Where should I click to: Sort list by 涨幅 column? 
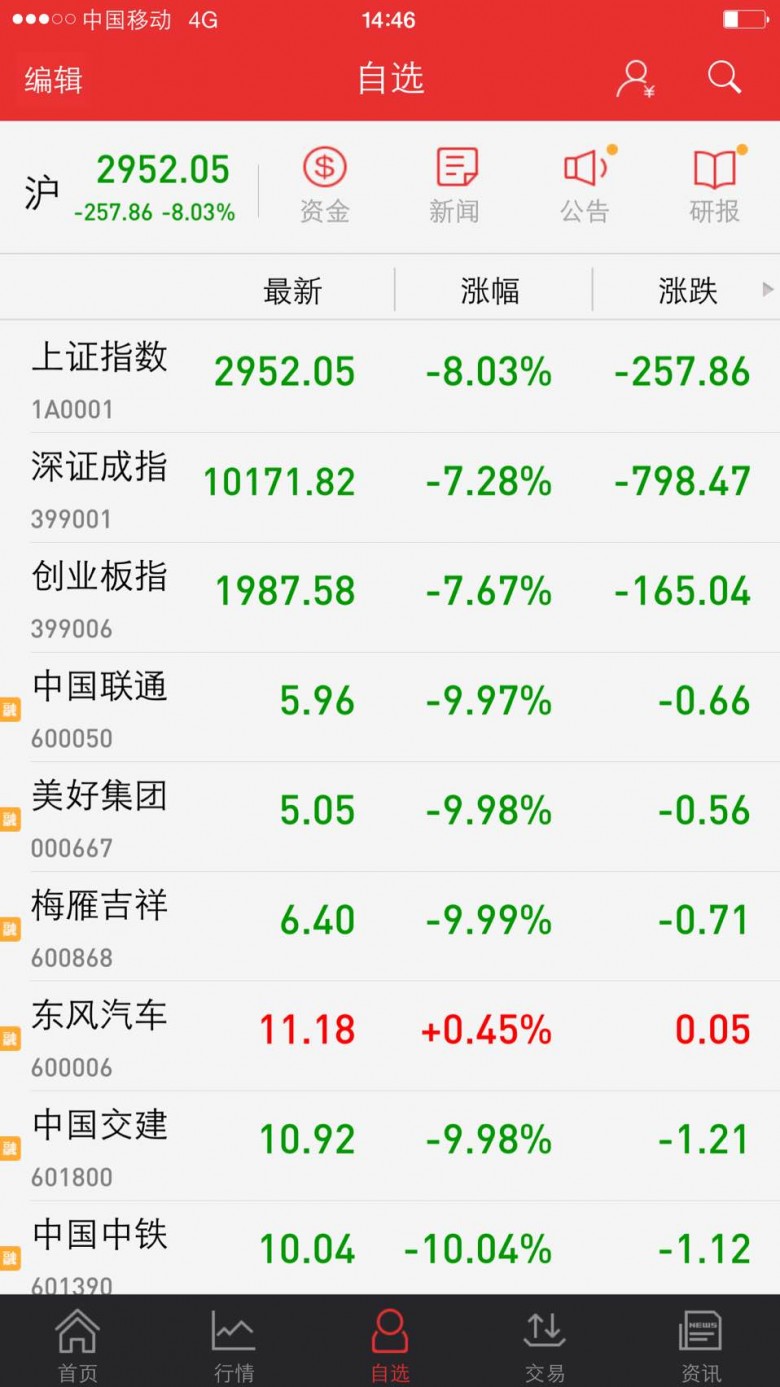point(490,291)
